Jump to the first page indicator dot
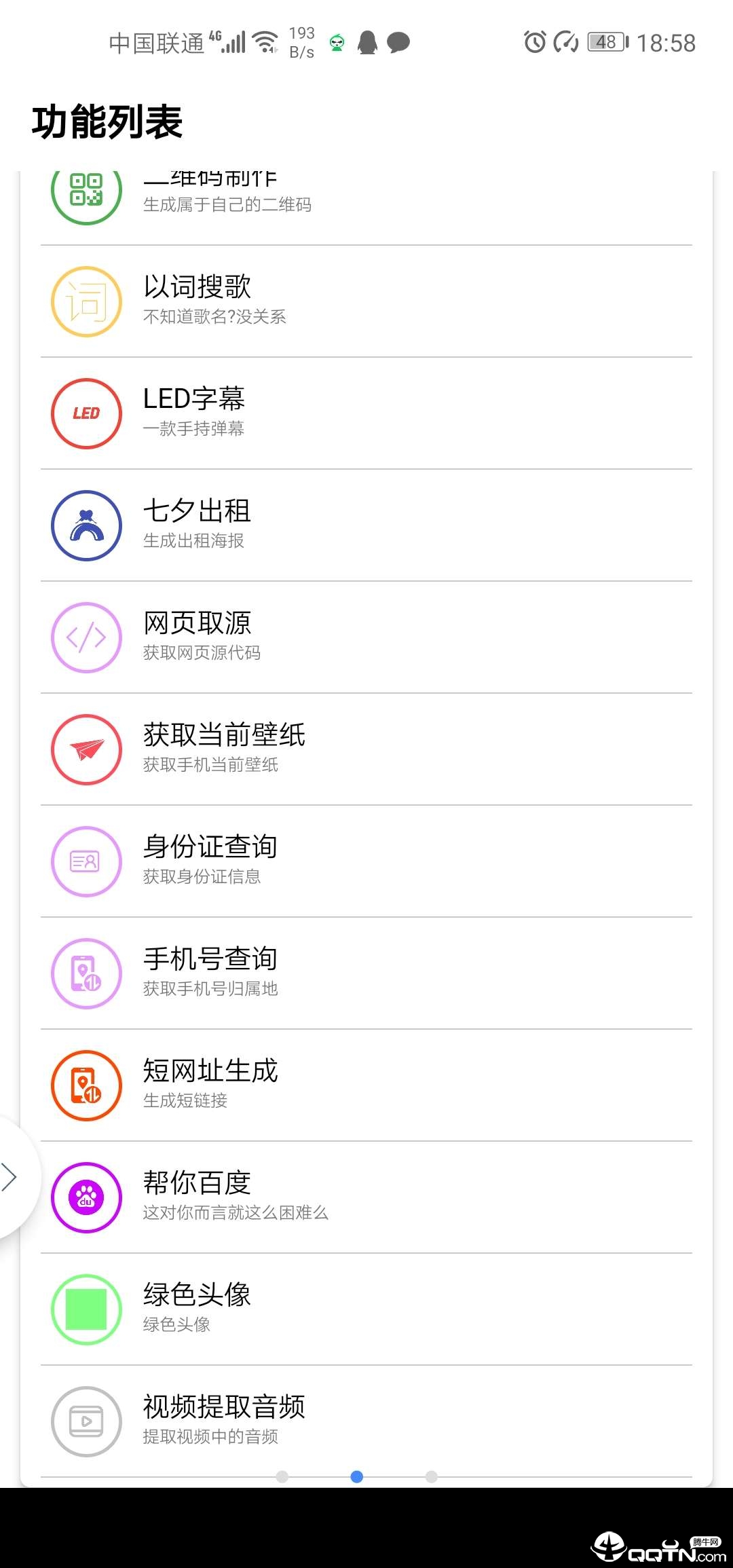The height and width of the screenshot is (1568, 733). 282,1476
